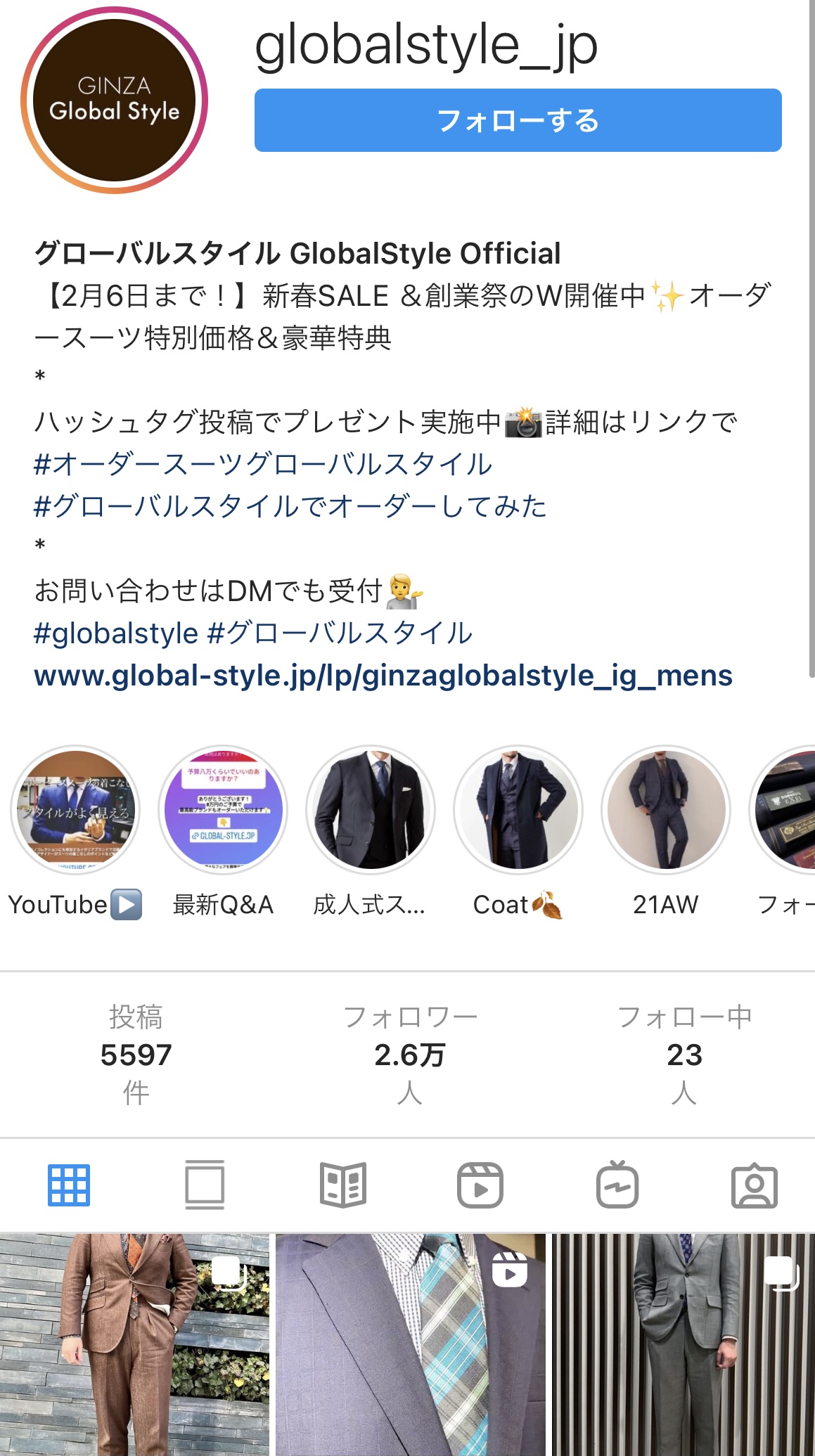
Task: Switch to the guides tab
Action: point(342,1185)
